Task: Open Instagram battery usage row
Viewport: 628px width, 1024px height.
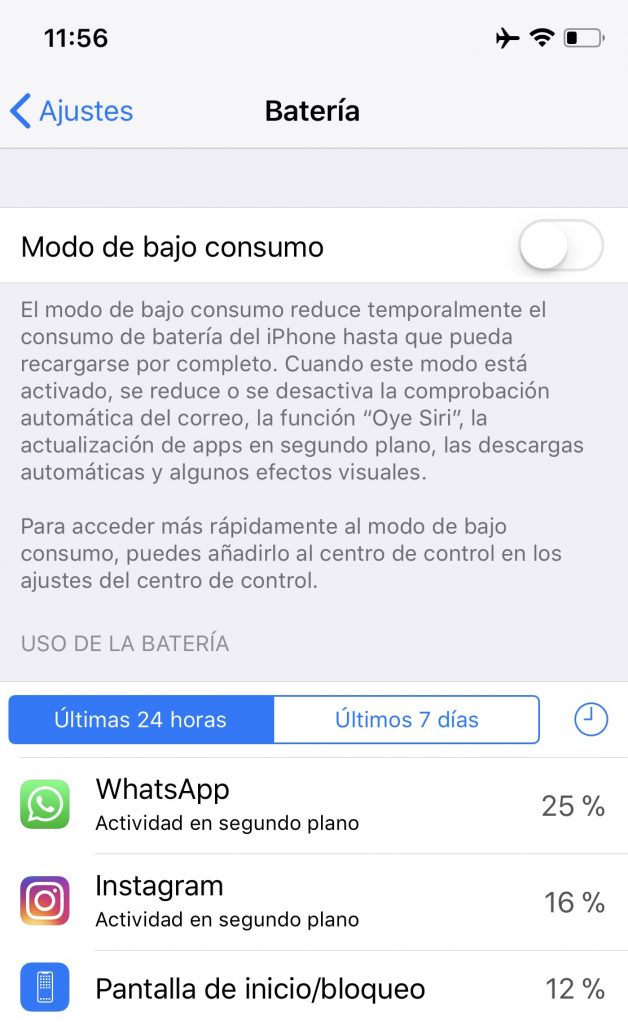Action: tap(314, 901)
